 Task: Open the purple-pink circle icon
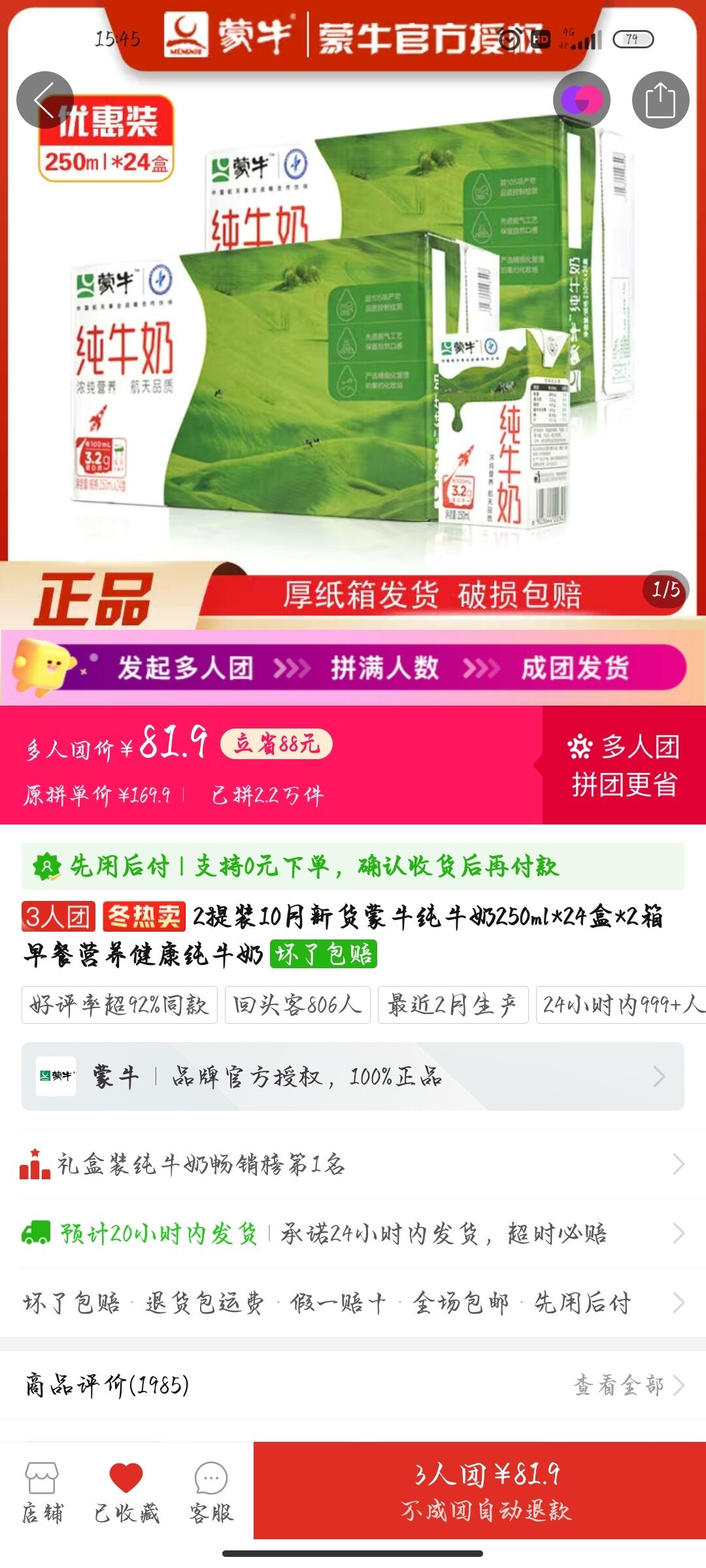[581, 100]
